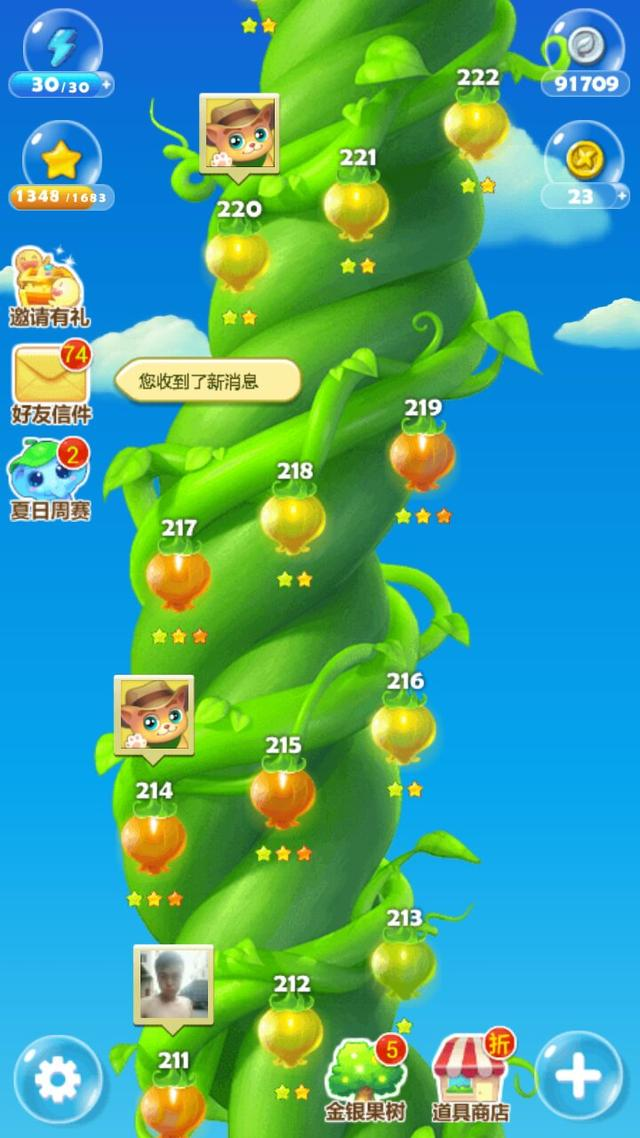Open level 214

pyautogui.click(x=153, y=838)
